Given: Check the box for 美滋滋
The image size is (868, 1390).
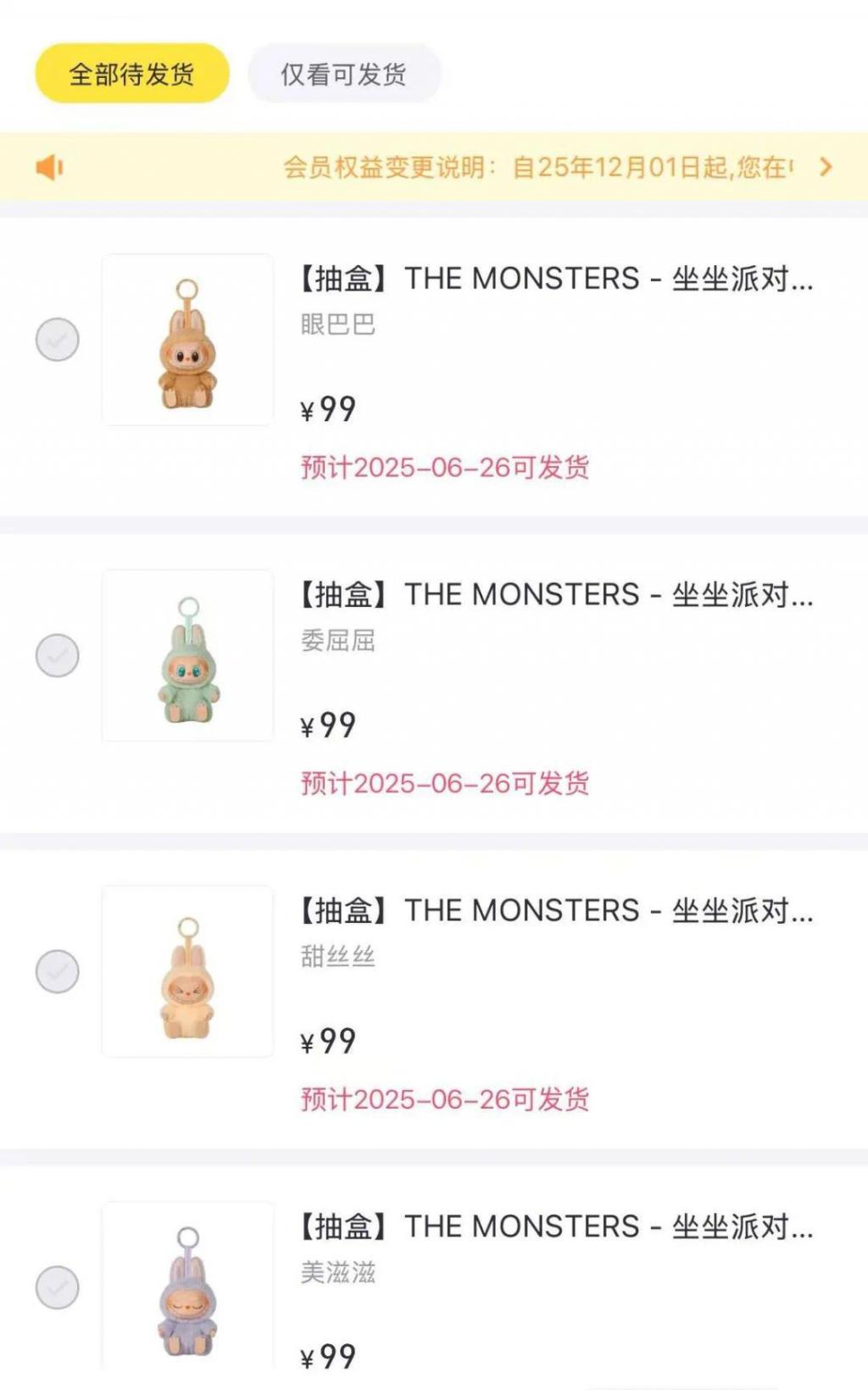Looking at the screenshot, I should pos(57,1287).
